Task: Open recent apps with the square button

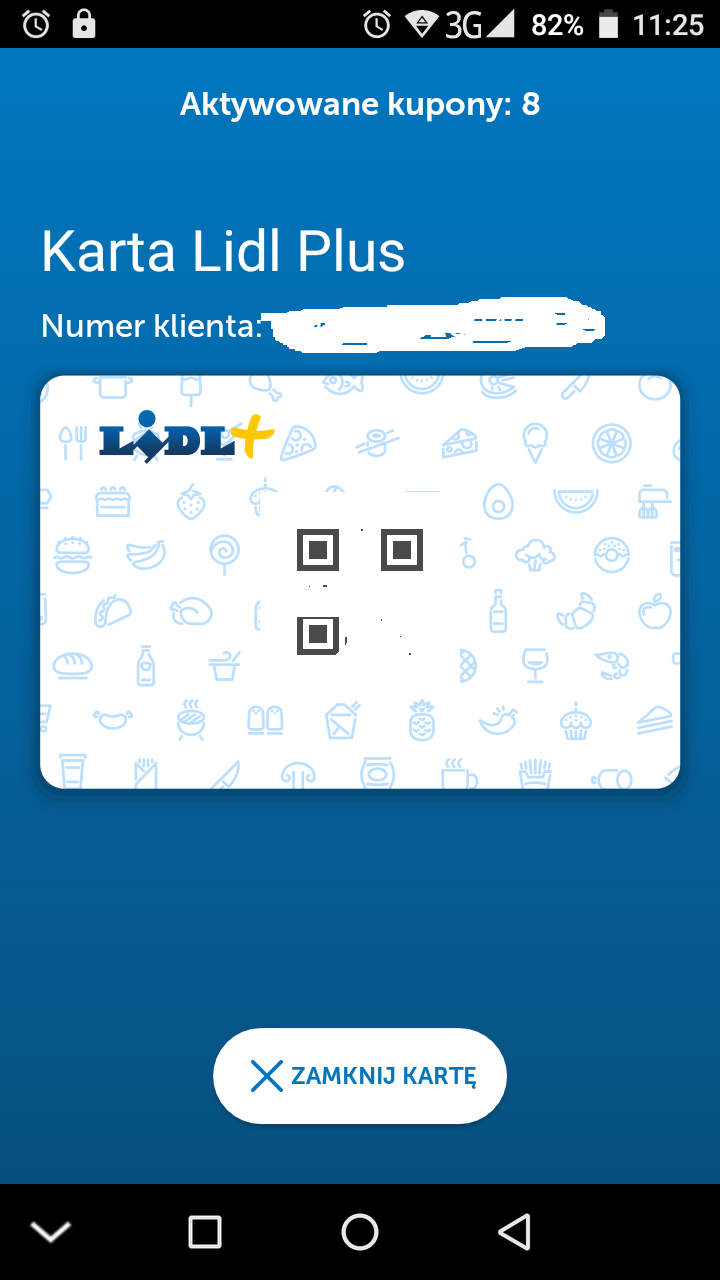Action: pyautogui.click(x=204, y=1232)
